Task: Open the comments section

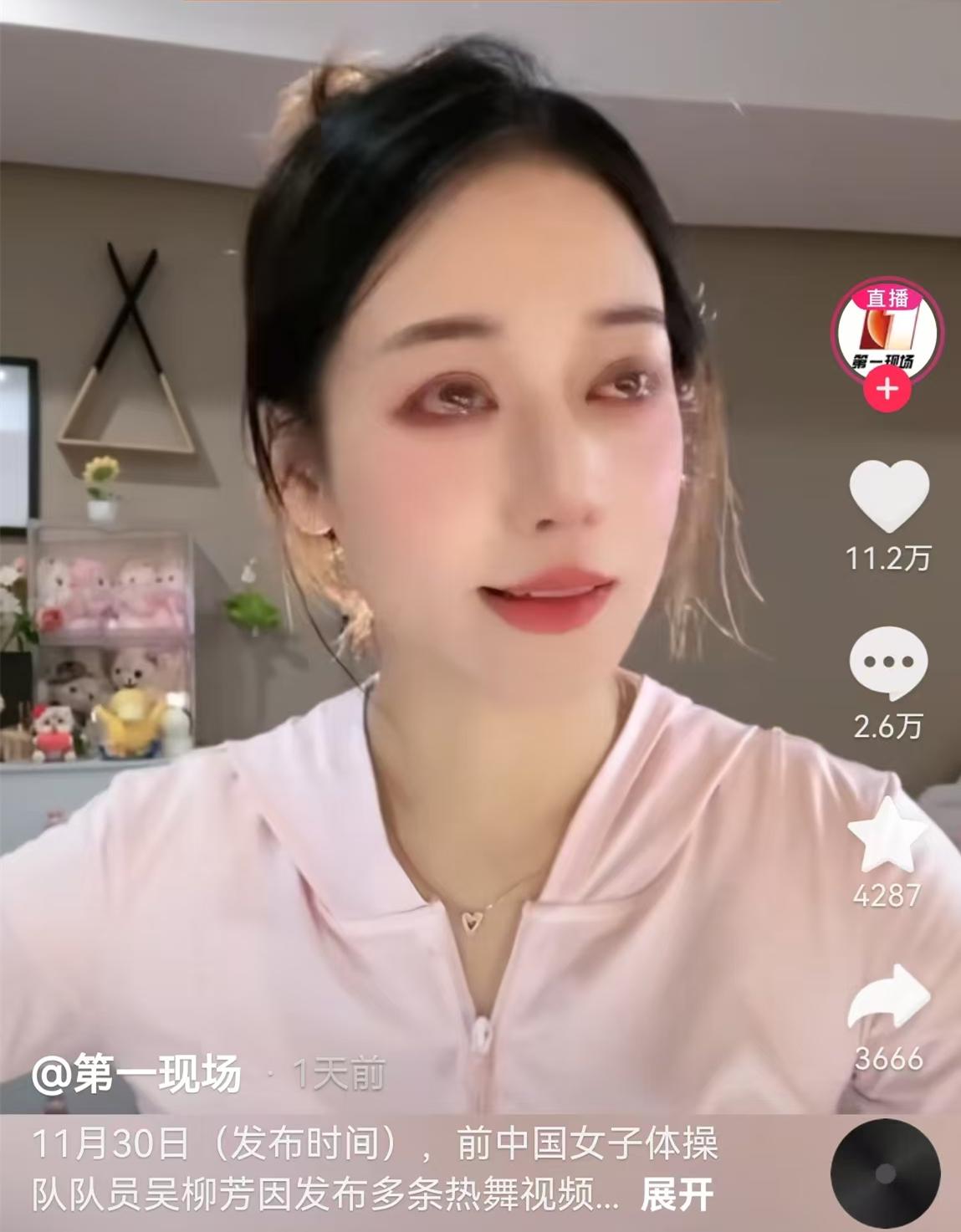Action: 888,662
